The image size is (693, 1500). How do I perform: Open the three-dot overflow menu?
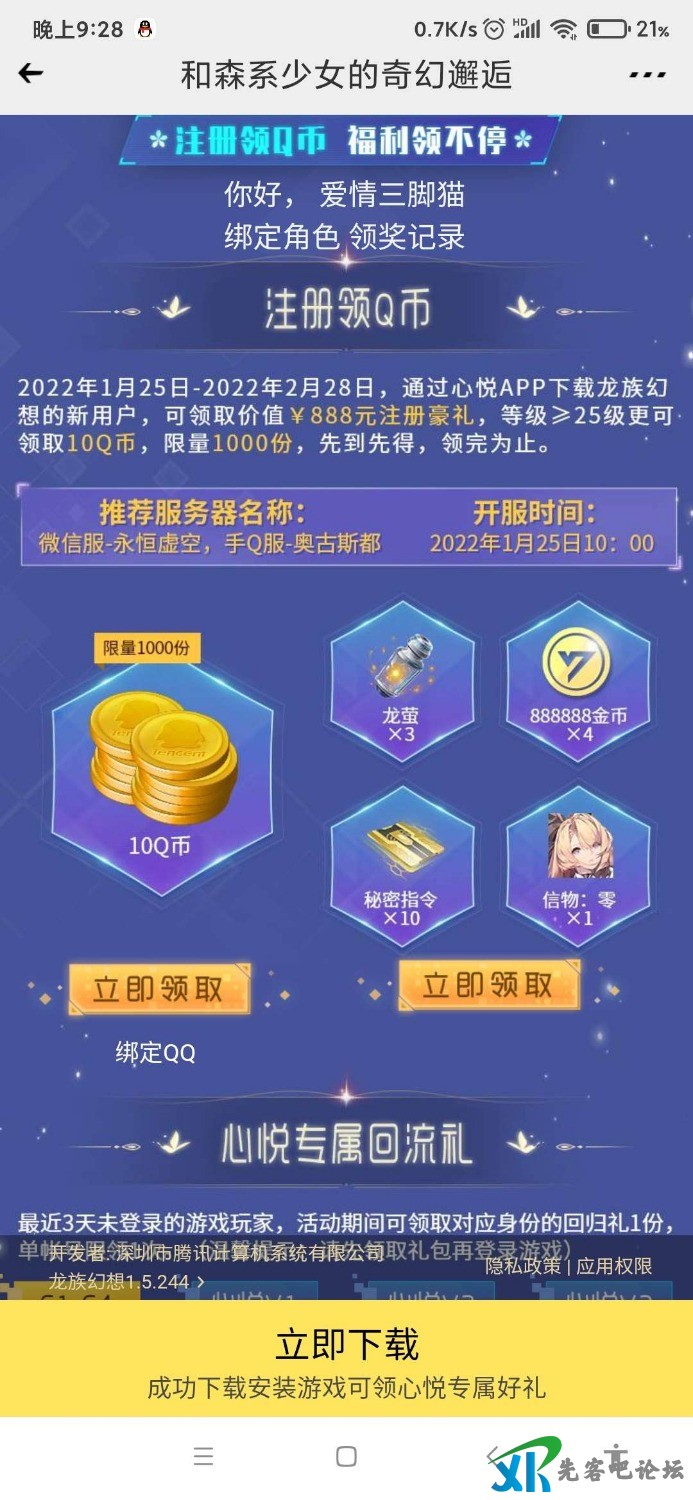[647, 75]
